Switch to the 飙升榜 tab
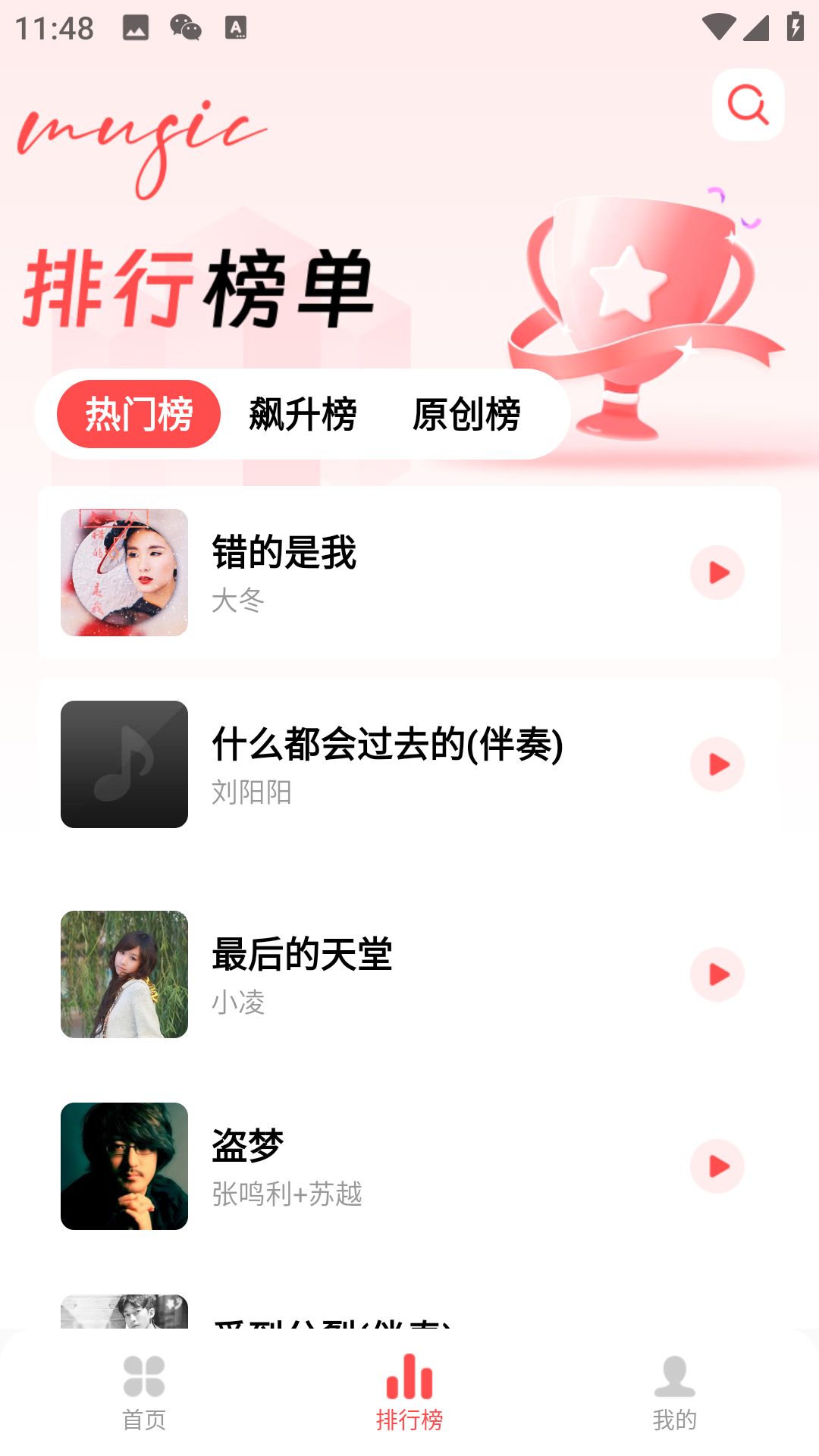The width and height of the screenshot is (819, 1456). [302, 414]
